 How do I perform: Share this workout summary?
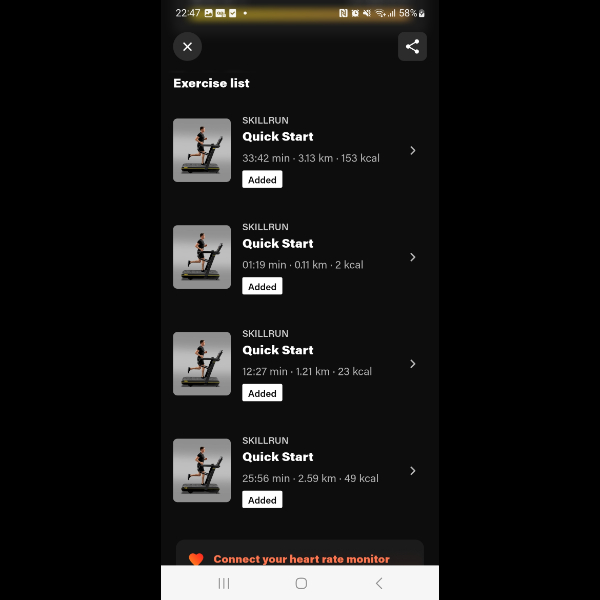412,47
